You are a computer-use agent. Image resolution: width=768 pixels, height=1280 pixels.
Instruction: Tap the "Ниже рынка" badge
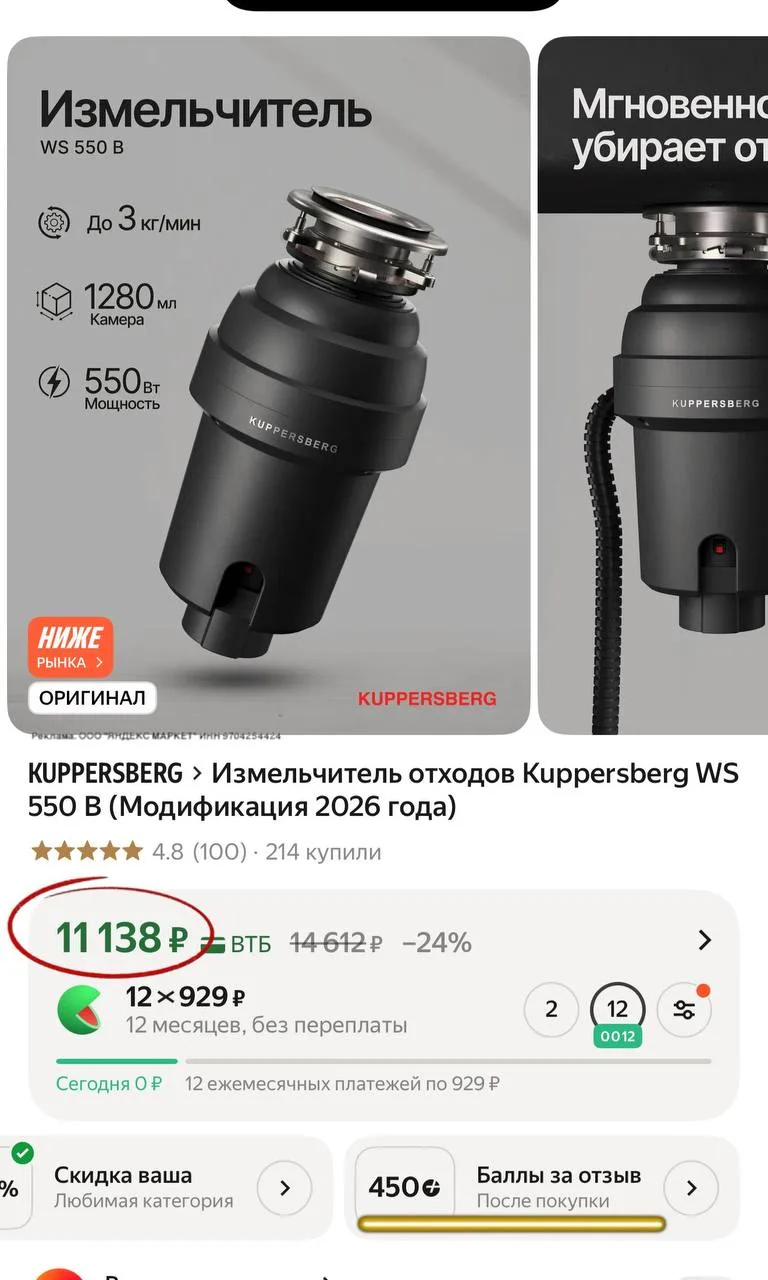(x=69, y=647)
